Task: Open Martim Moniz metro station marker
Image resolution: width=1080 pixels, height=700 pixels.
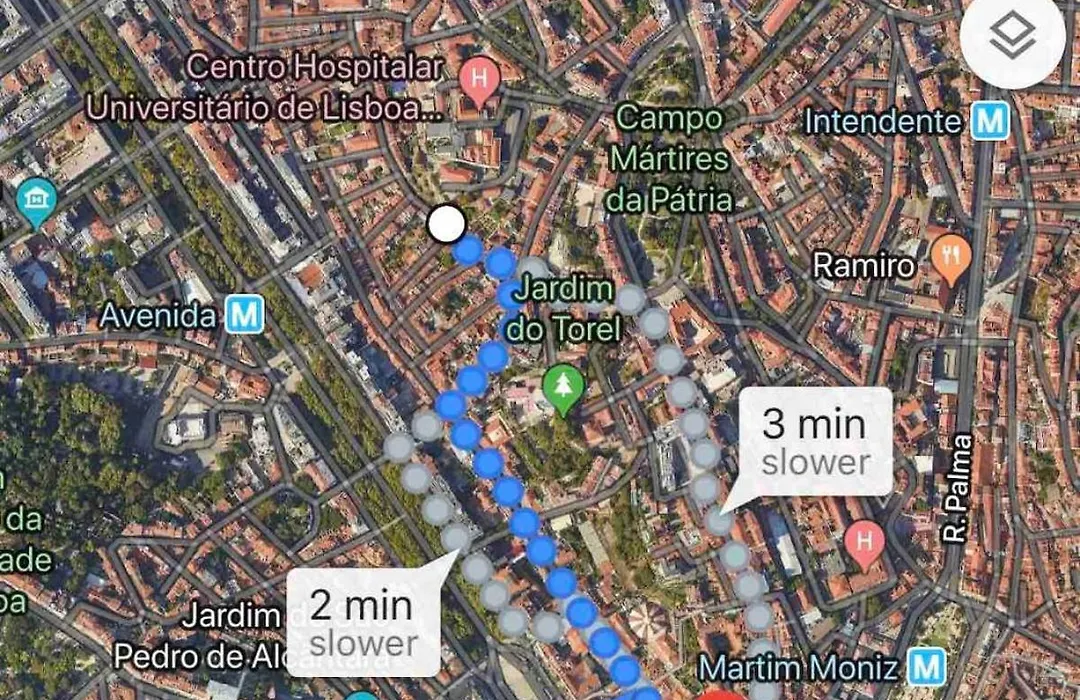Action: 928,665
